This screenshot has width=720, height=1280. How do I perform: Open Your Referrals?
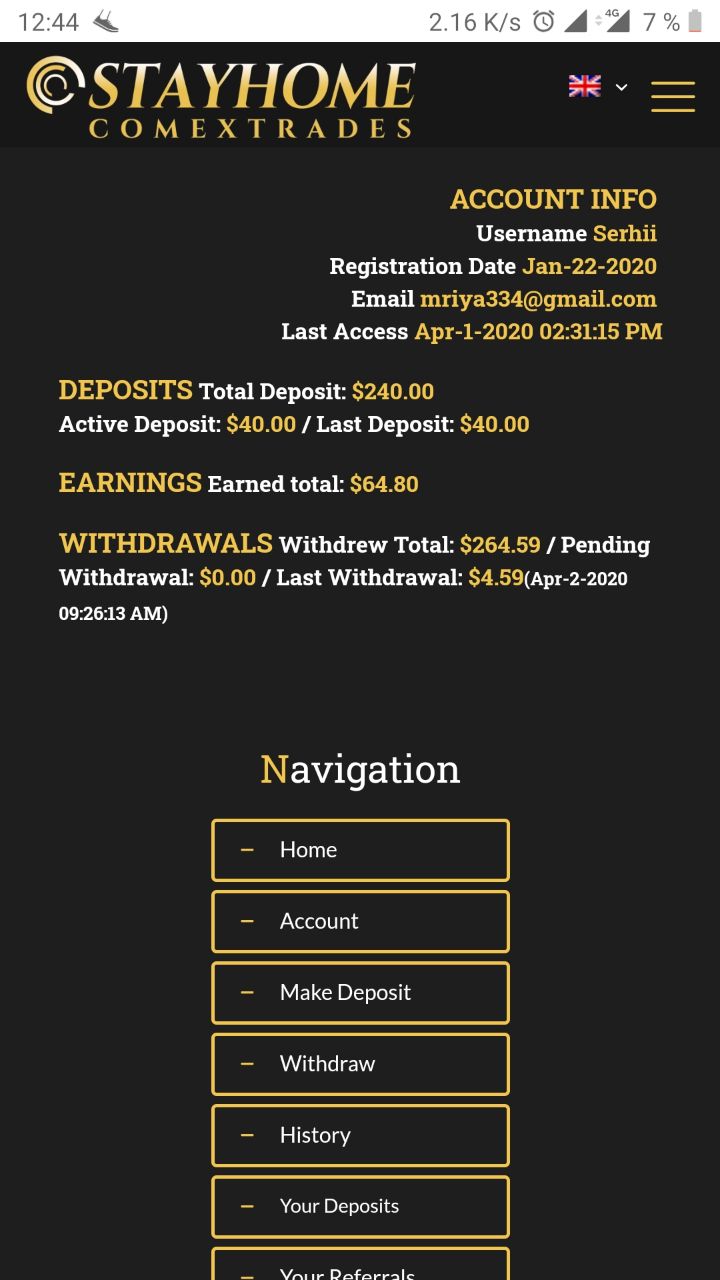[360, 1266]
